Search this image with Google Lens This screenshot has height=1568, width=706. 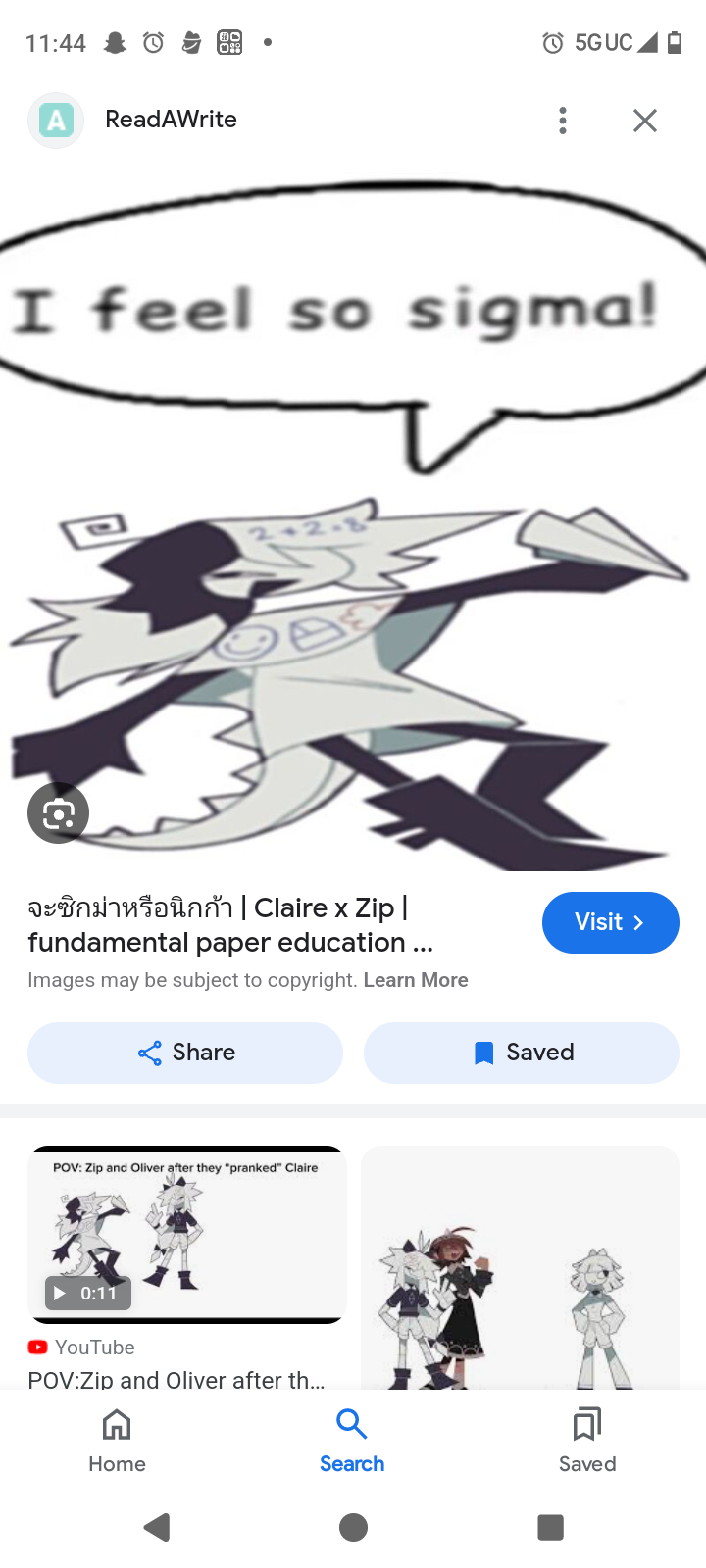click(x=58, y=813)
